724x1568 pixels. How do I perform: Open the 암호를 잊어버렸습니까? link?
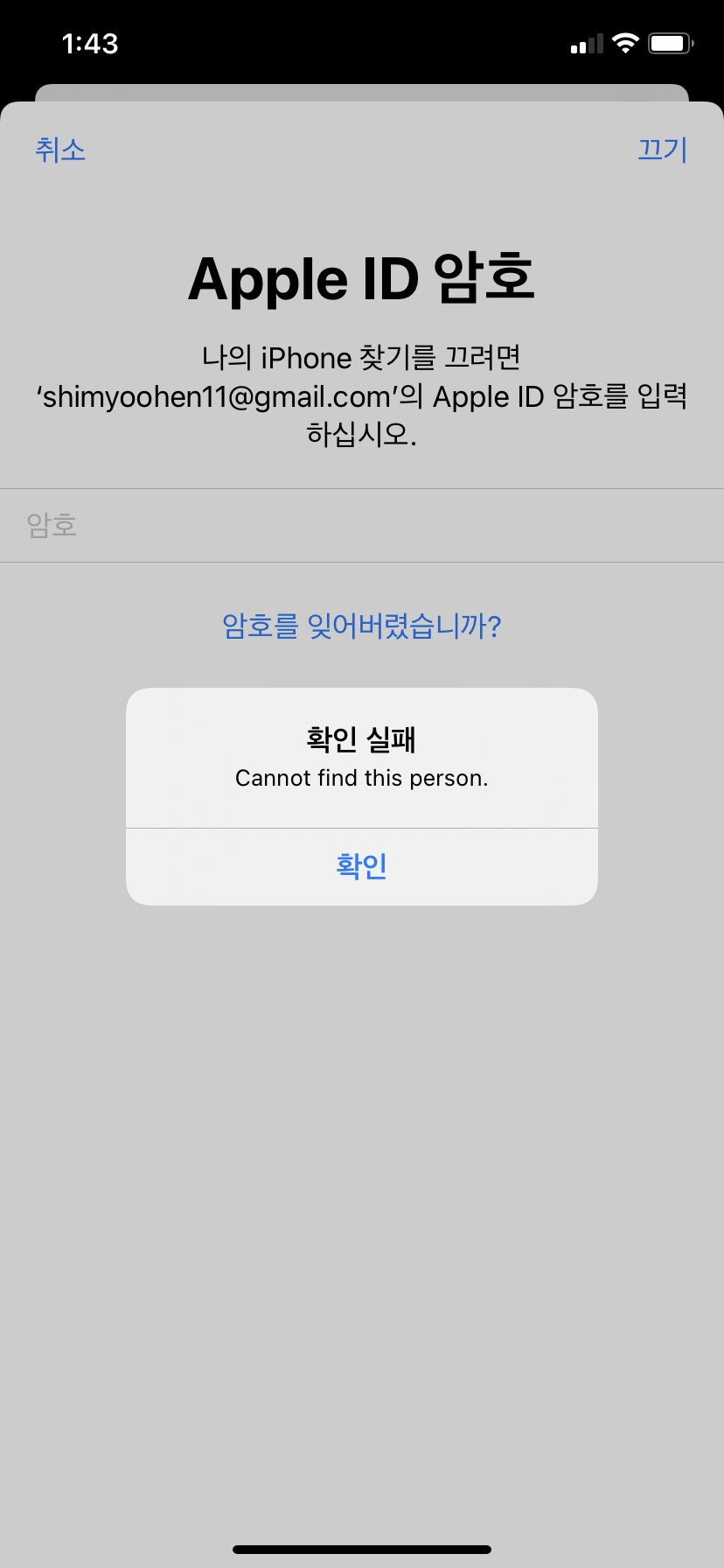tap(361, 626)
